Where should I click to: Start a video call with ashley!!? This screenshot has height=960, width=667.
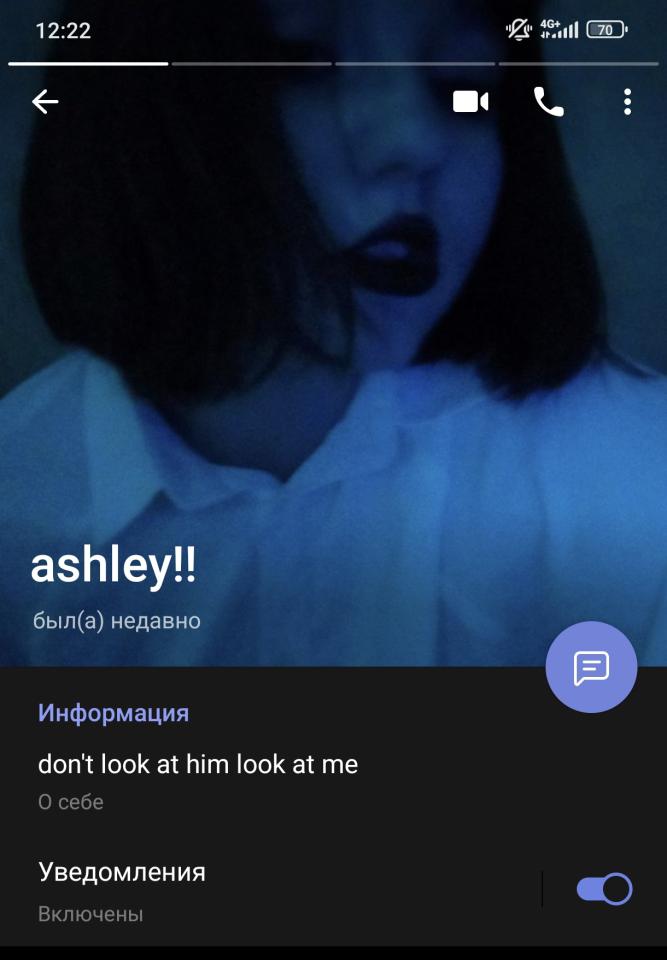470,101
